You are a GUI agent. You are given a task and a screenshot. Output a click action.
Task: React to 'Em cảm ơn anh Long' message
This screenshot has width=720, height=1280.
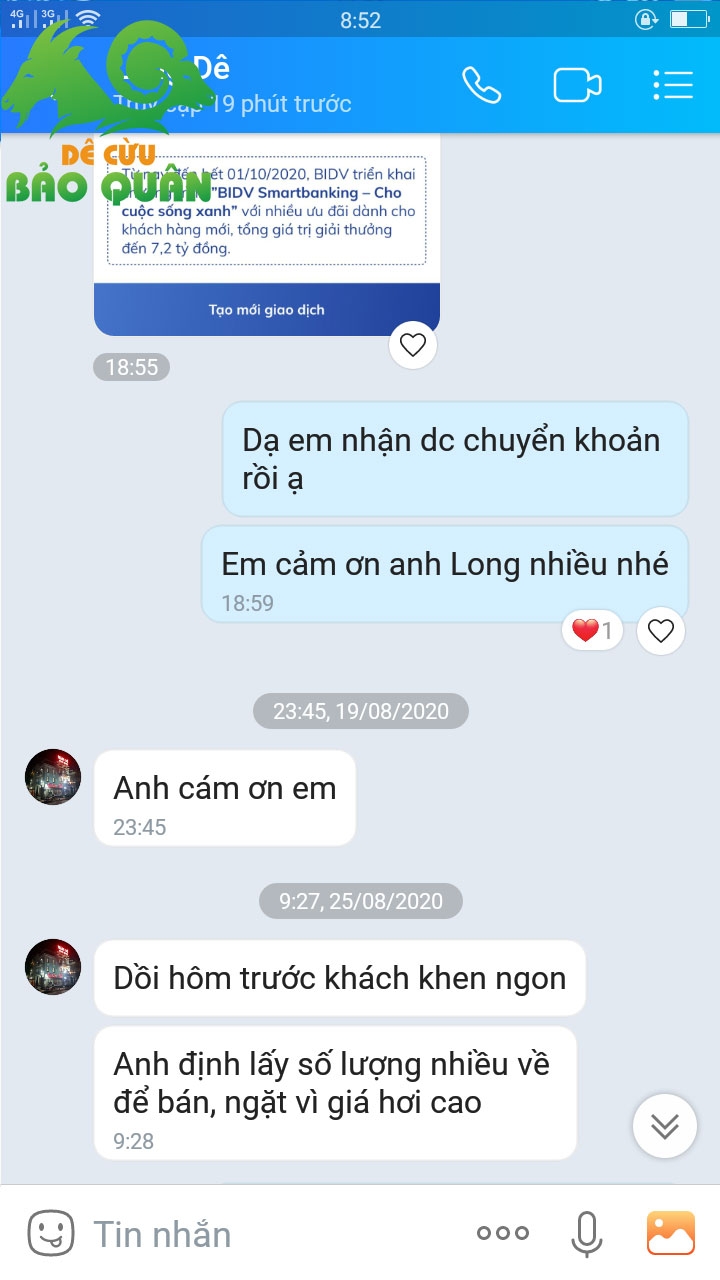pyautogui.click(x=661, y=631)
